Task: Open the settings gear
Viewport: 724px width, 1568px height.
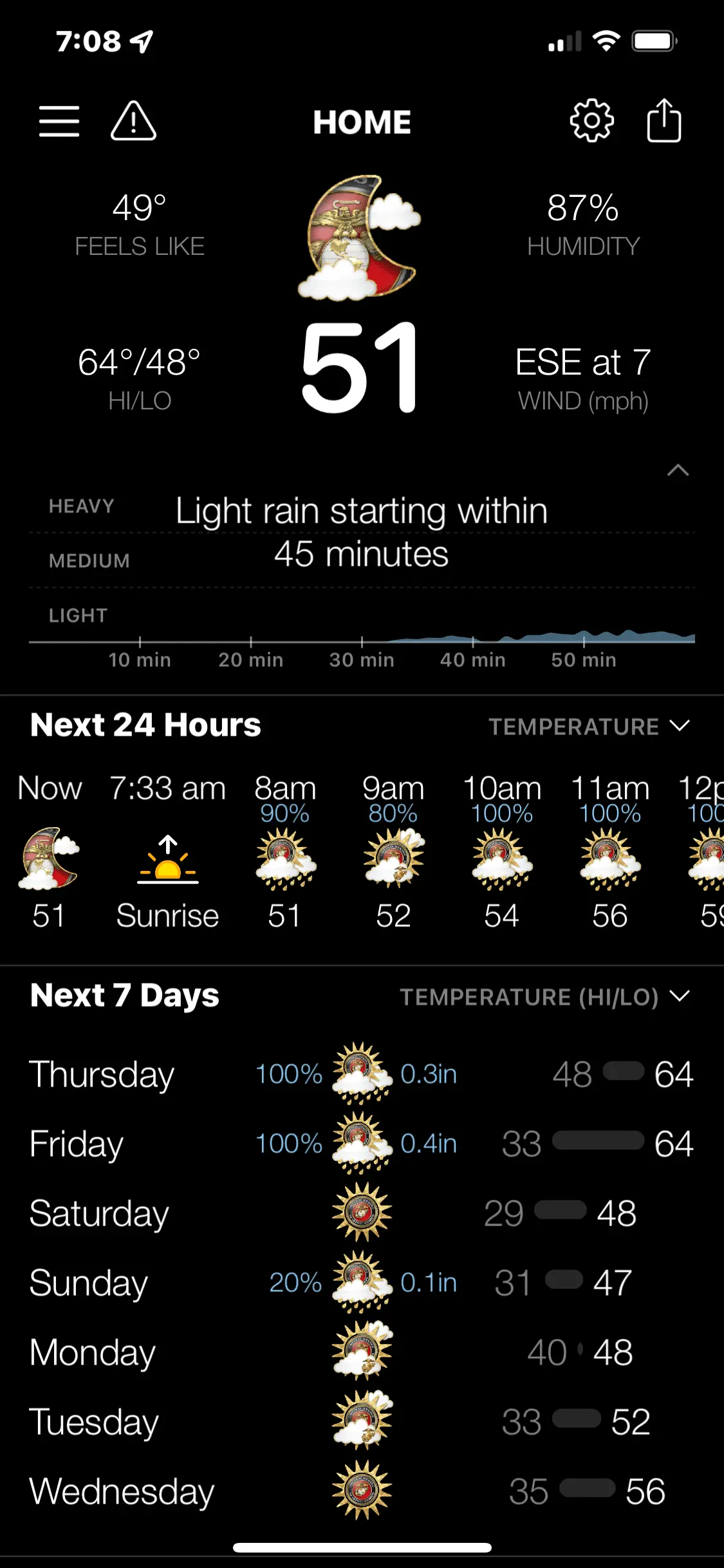Action: [x=591, y=121]
